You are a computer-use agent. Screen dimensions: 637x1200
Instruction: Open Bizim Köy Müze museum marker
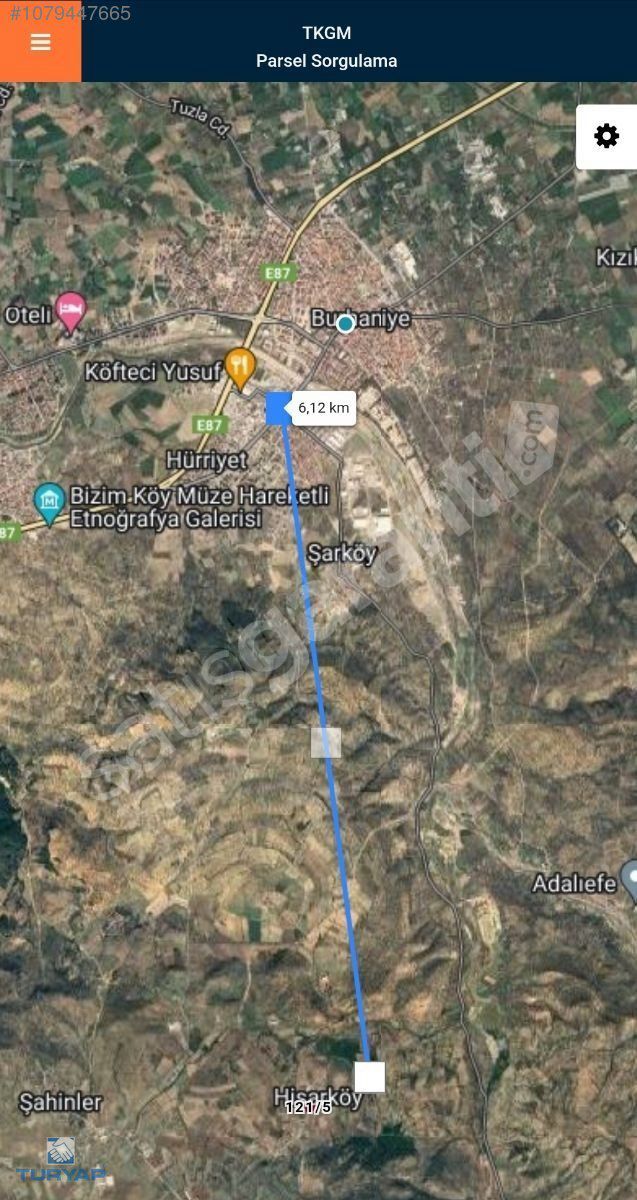[x=48, y=498]
